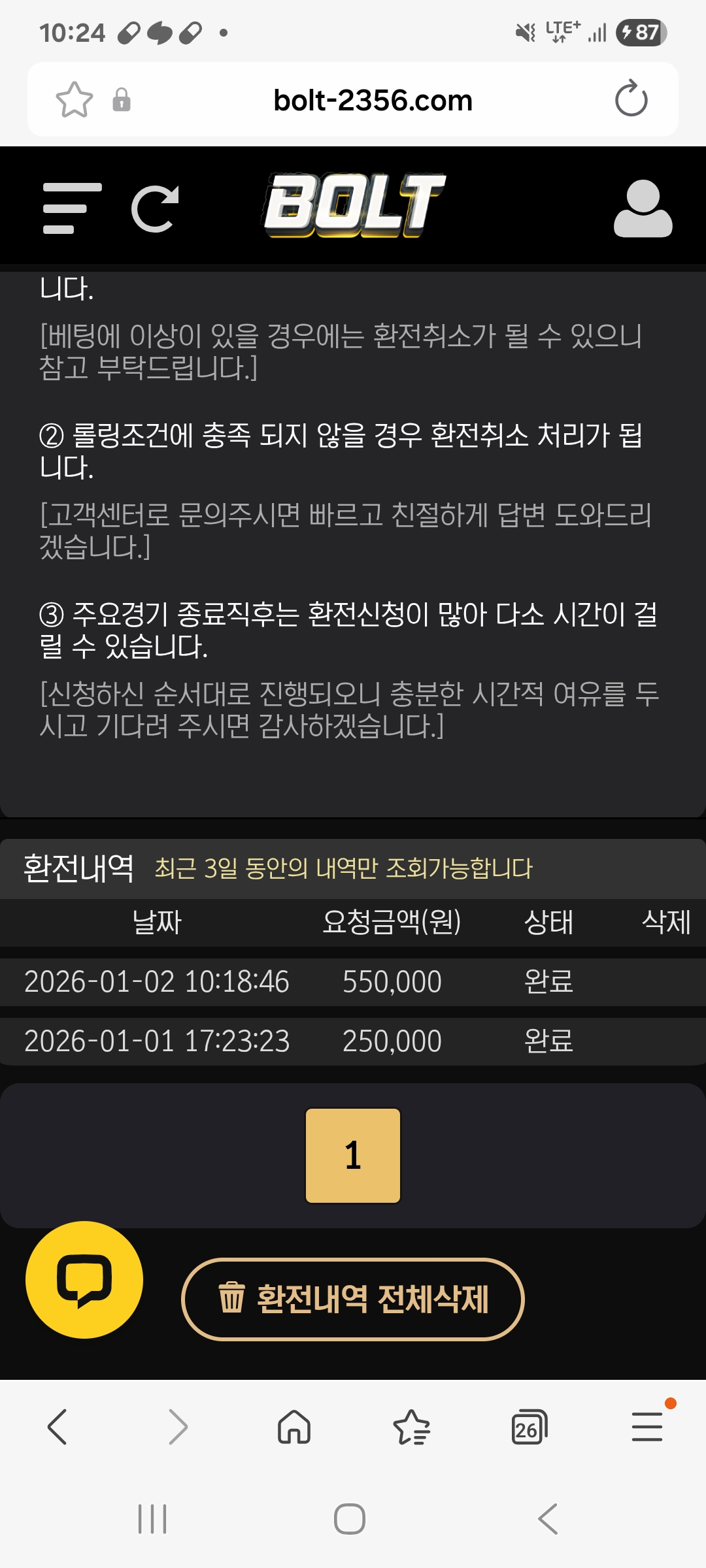Image resolution: width=706 pixels, height=1568 pixels.
Task: Open the browser bookmarks list
Action: click(x=411, y=1426)
